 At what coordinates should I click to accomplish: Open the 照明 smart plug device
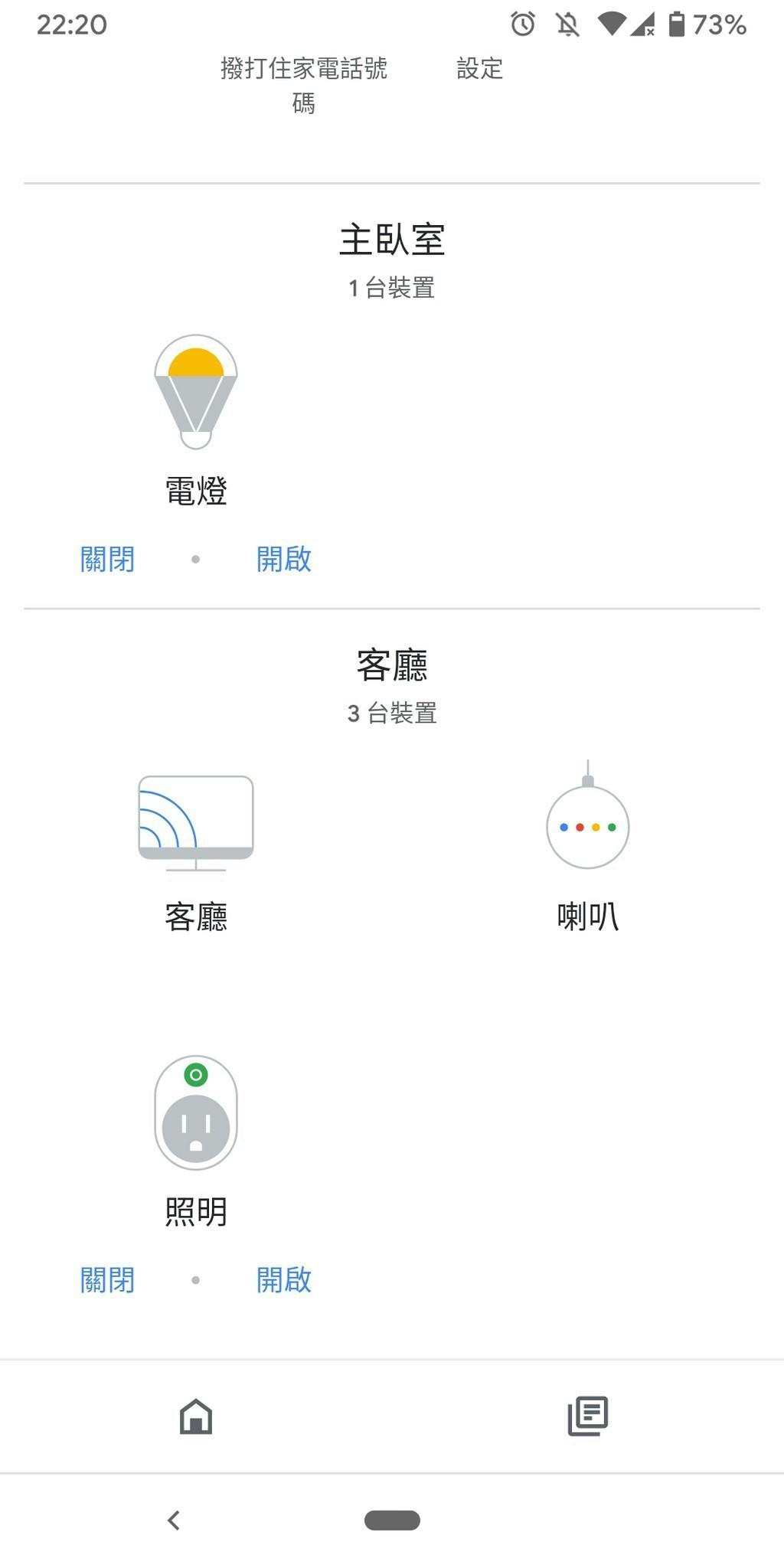point(196,1141)
